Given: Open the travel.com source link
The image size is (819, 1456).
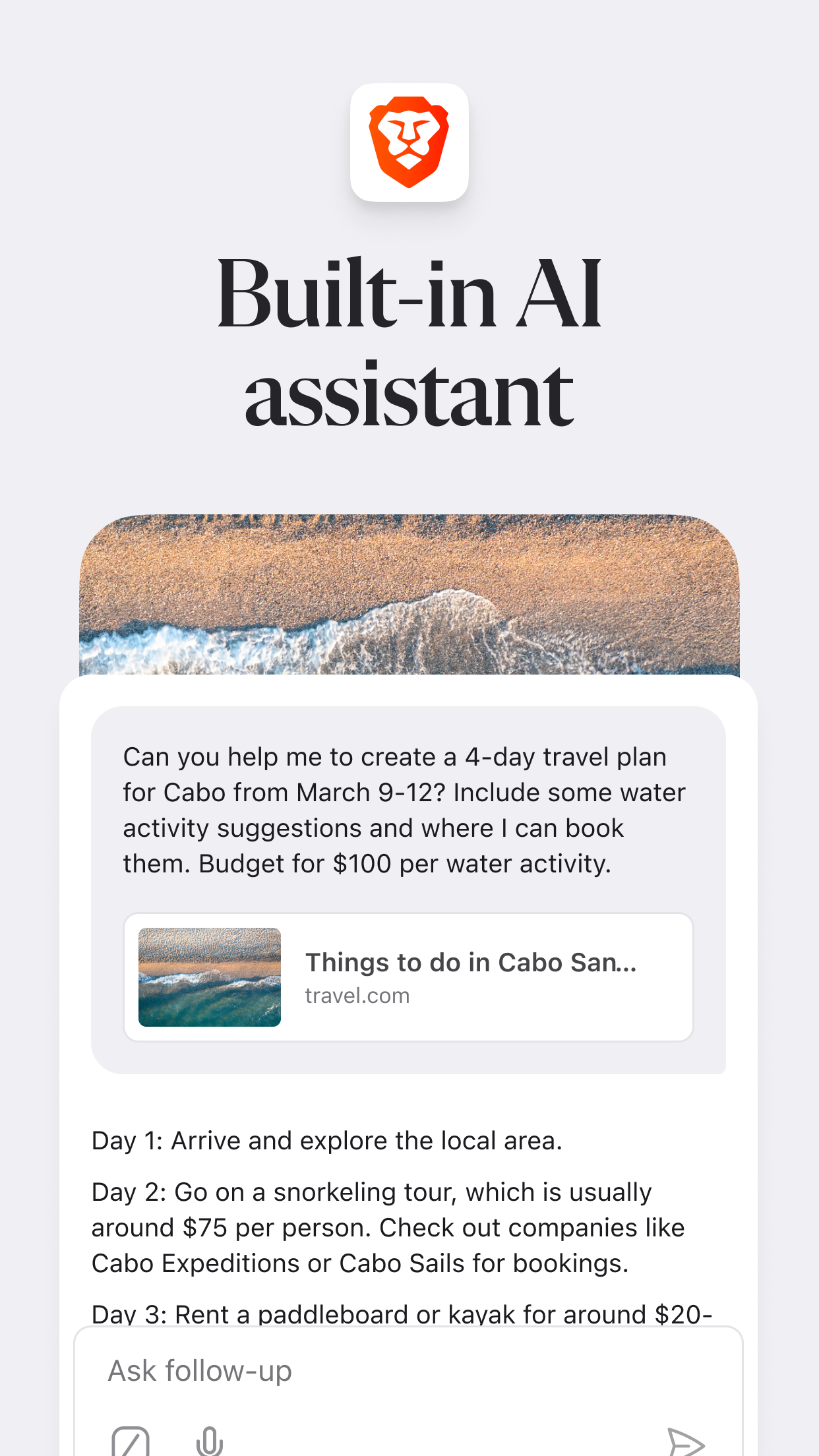Looking at the screenshot, I should (x=357, y=996).
